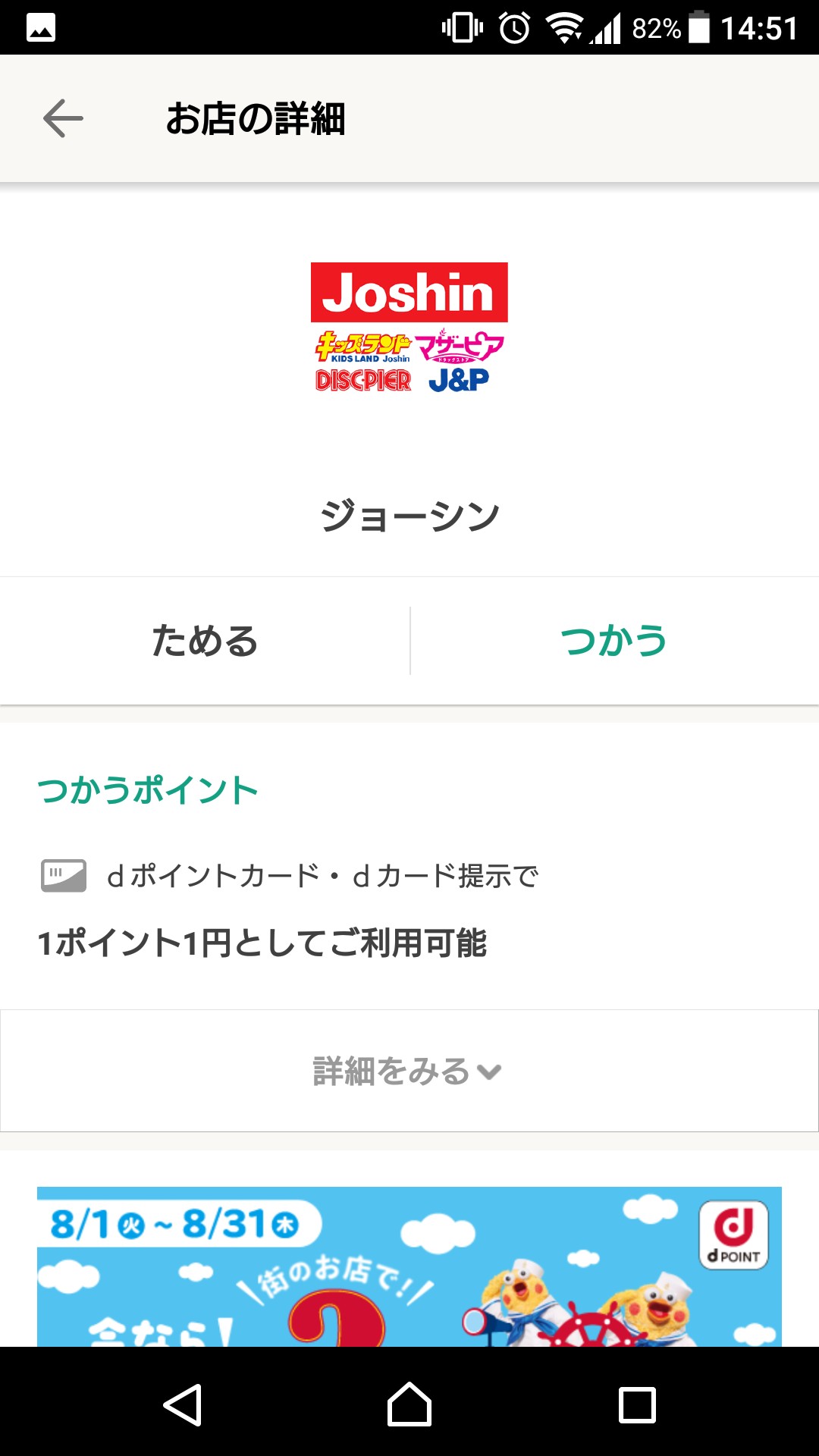Open the 8/1~8/31 d POINT campaign banner
819x1456 pixels.
point(409,1266)
